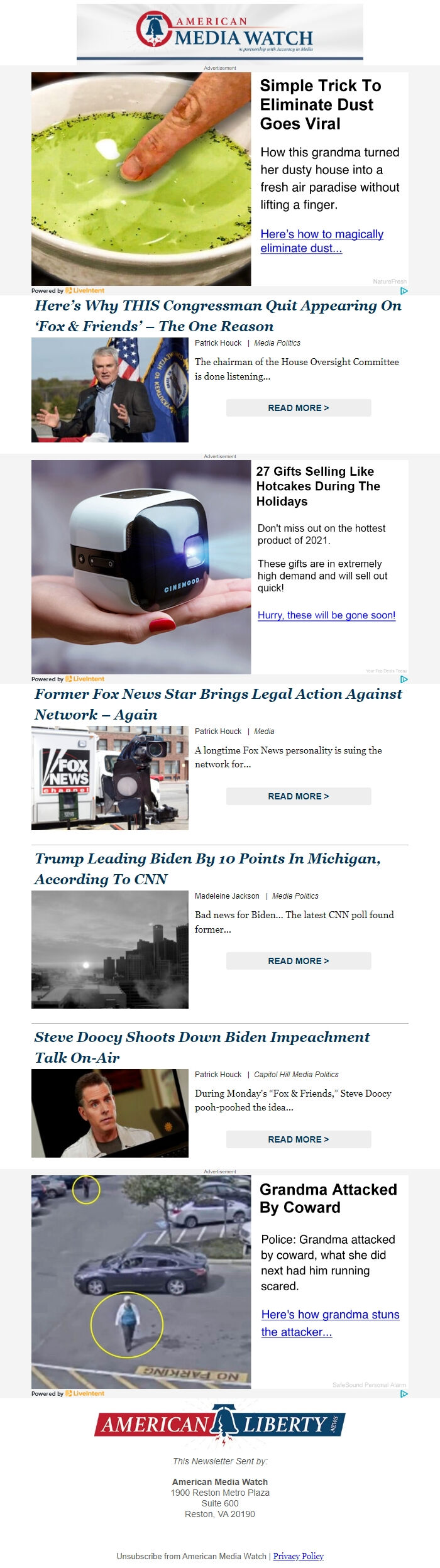Viewport: 440px width, 1568px height.
Task: Open the Trump Leading Biden in Michigan headline
Action: click(207, 869)
